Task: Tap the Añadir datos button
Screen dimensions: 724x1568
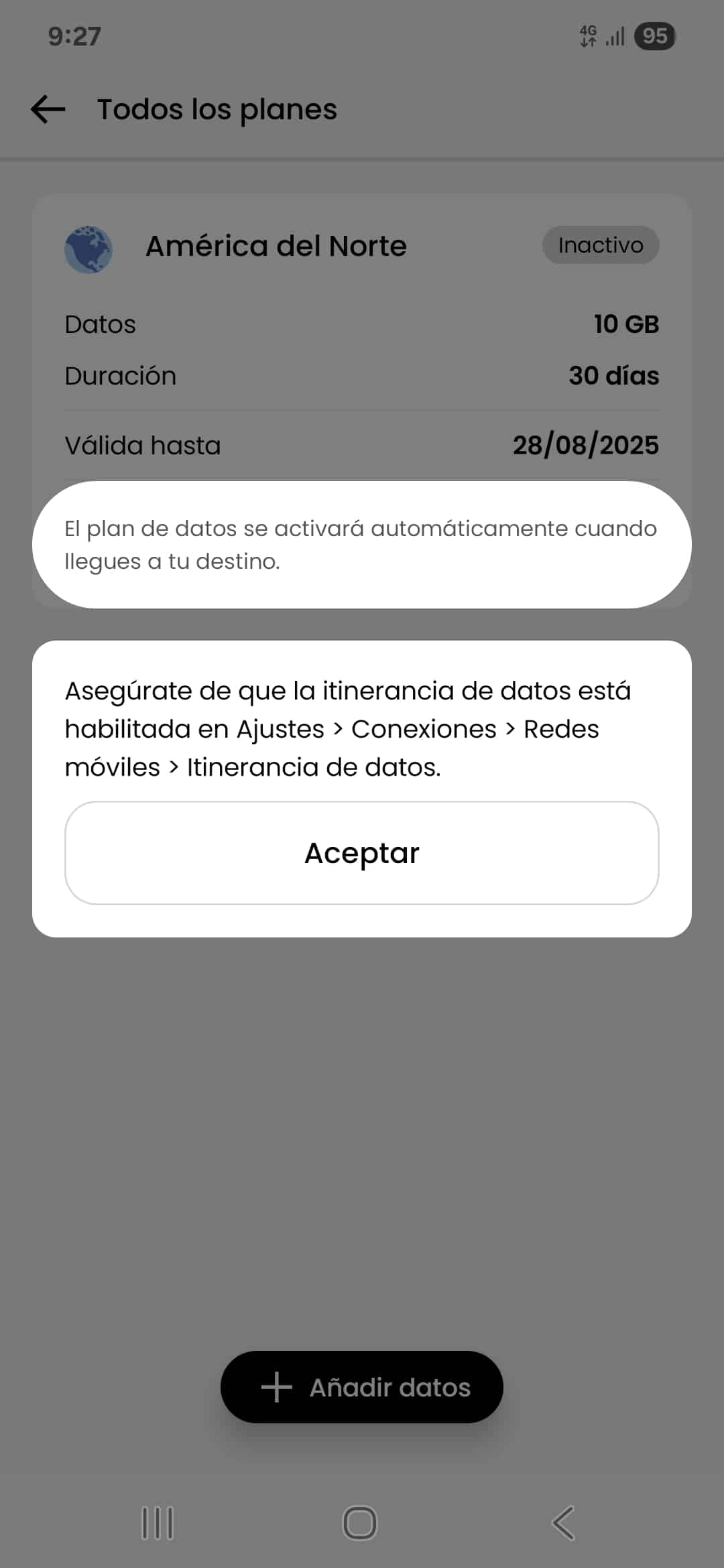Action: click(362, 1387)
